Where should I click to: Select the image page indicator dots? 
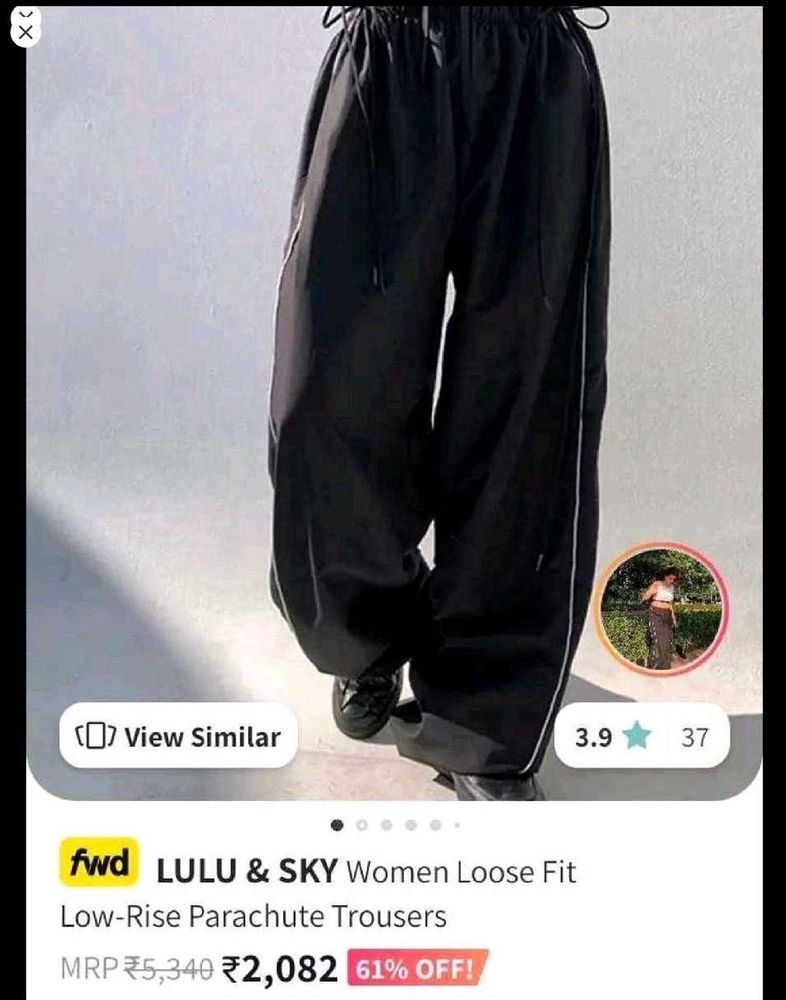[395, 825]
